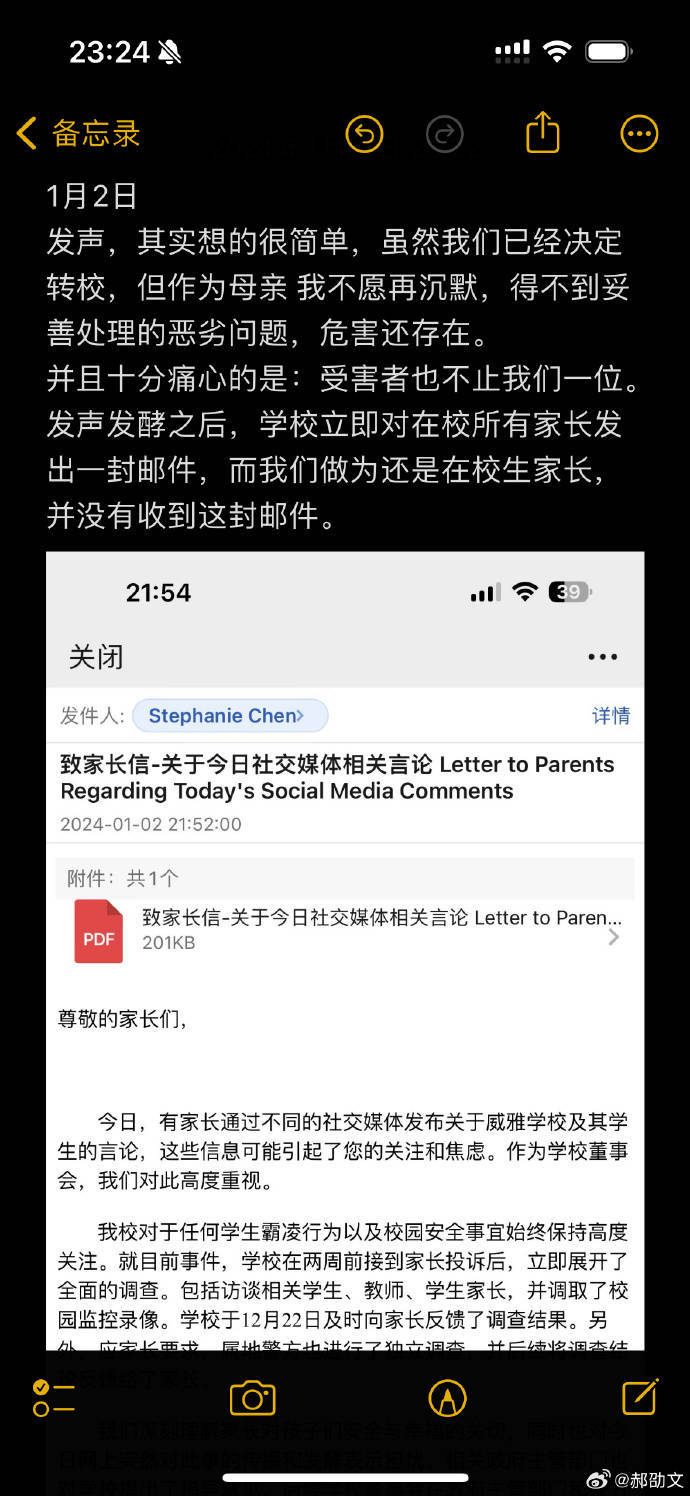Share this note
690x1496 pixels.
542,133
